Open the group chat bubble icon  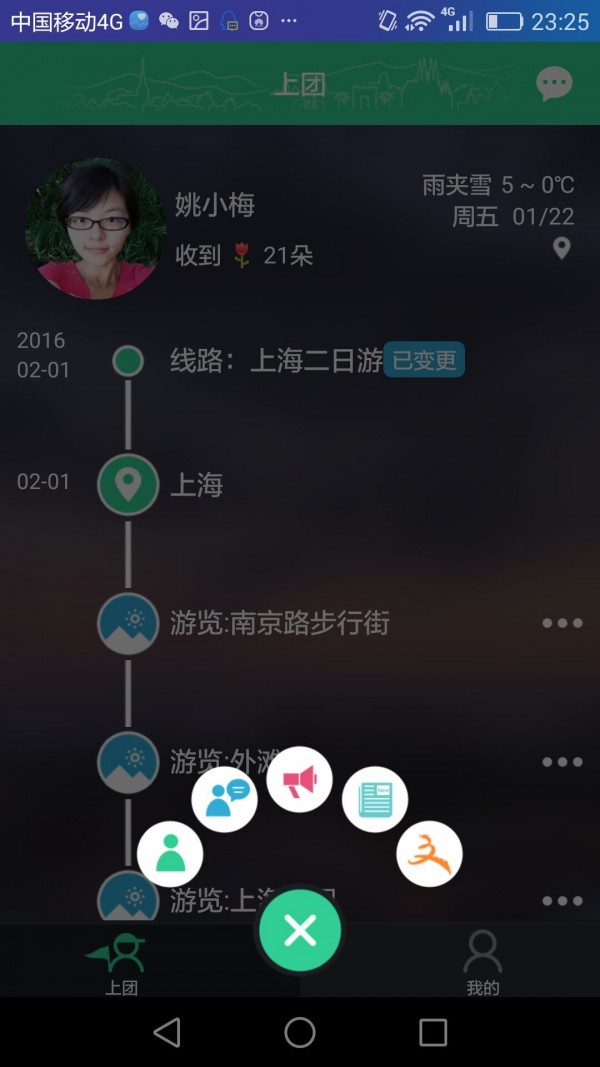[x=225, y=799]
